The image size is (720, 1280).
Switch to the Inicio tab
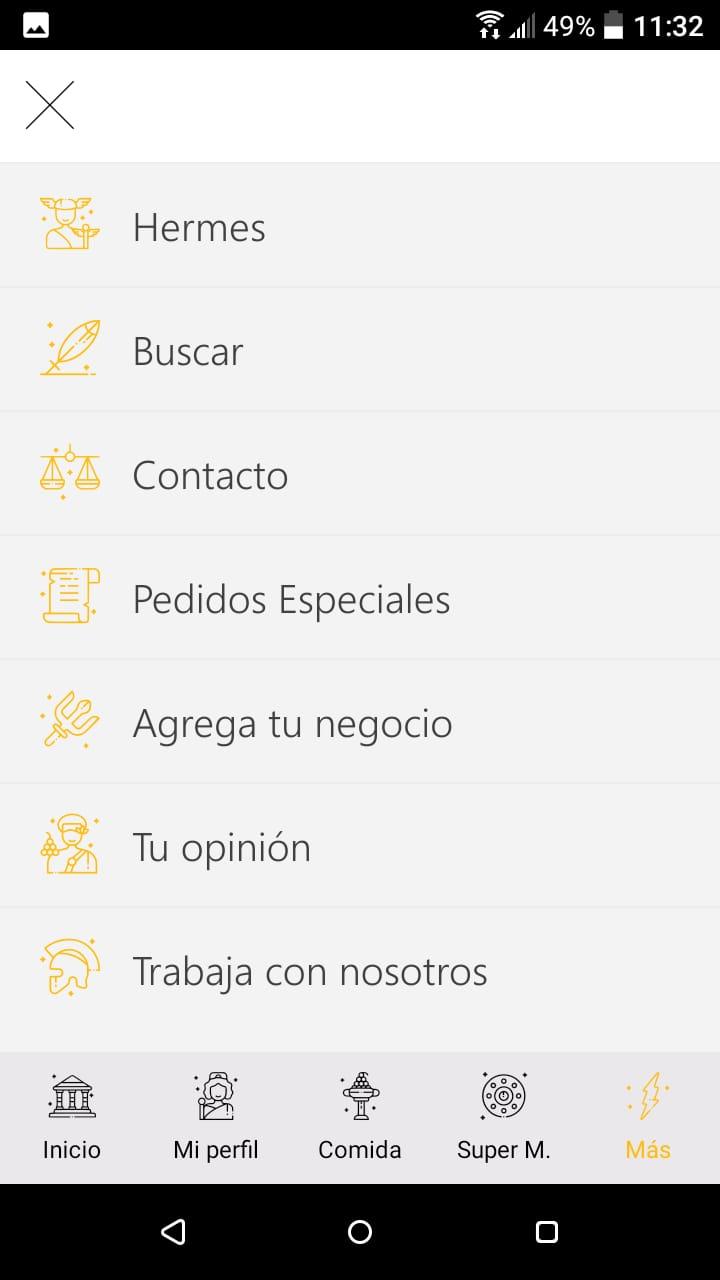click(x=72, y=1117)
